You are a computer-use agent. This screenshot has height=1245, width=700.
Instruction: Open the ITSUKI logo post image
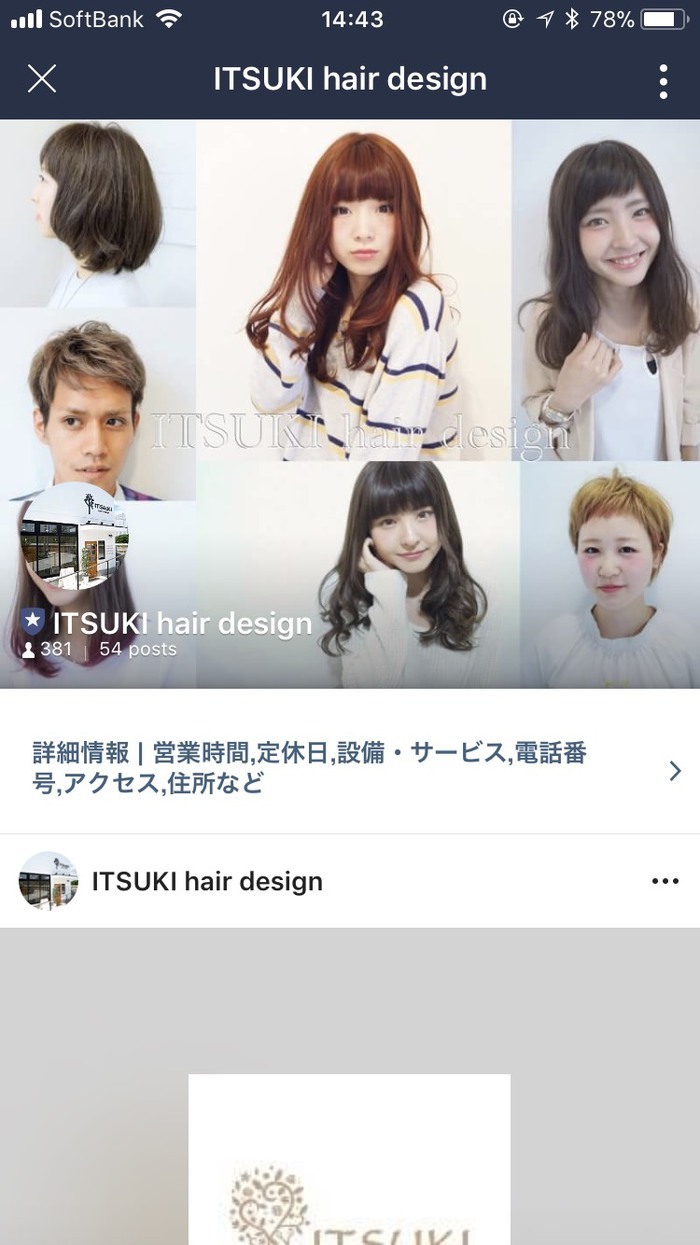pyautogui.click(x=349, y=1160)
